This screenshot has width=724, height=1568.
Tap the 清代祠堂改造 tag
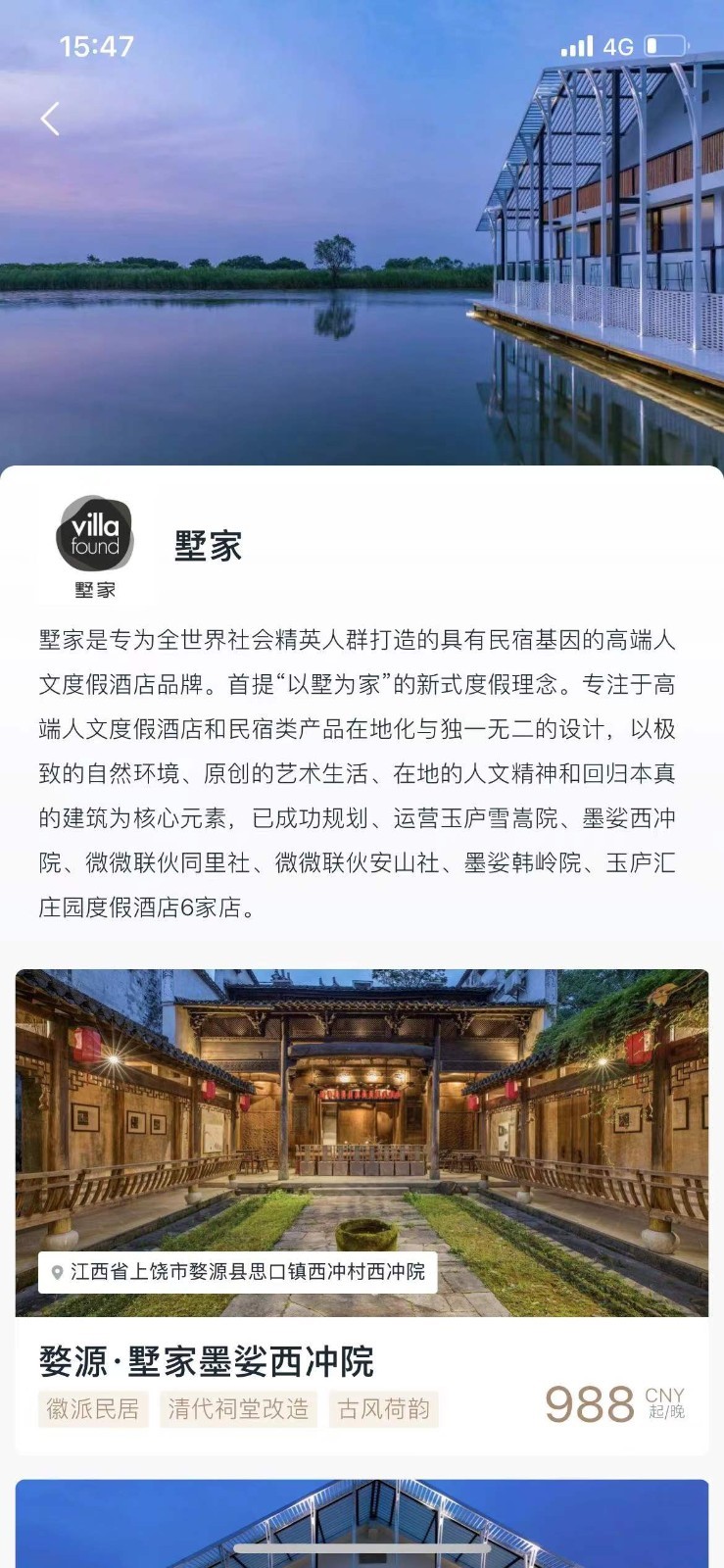pos(238,1409)
